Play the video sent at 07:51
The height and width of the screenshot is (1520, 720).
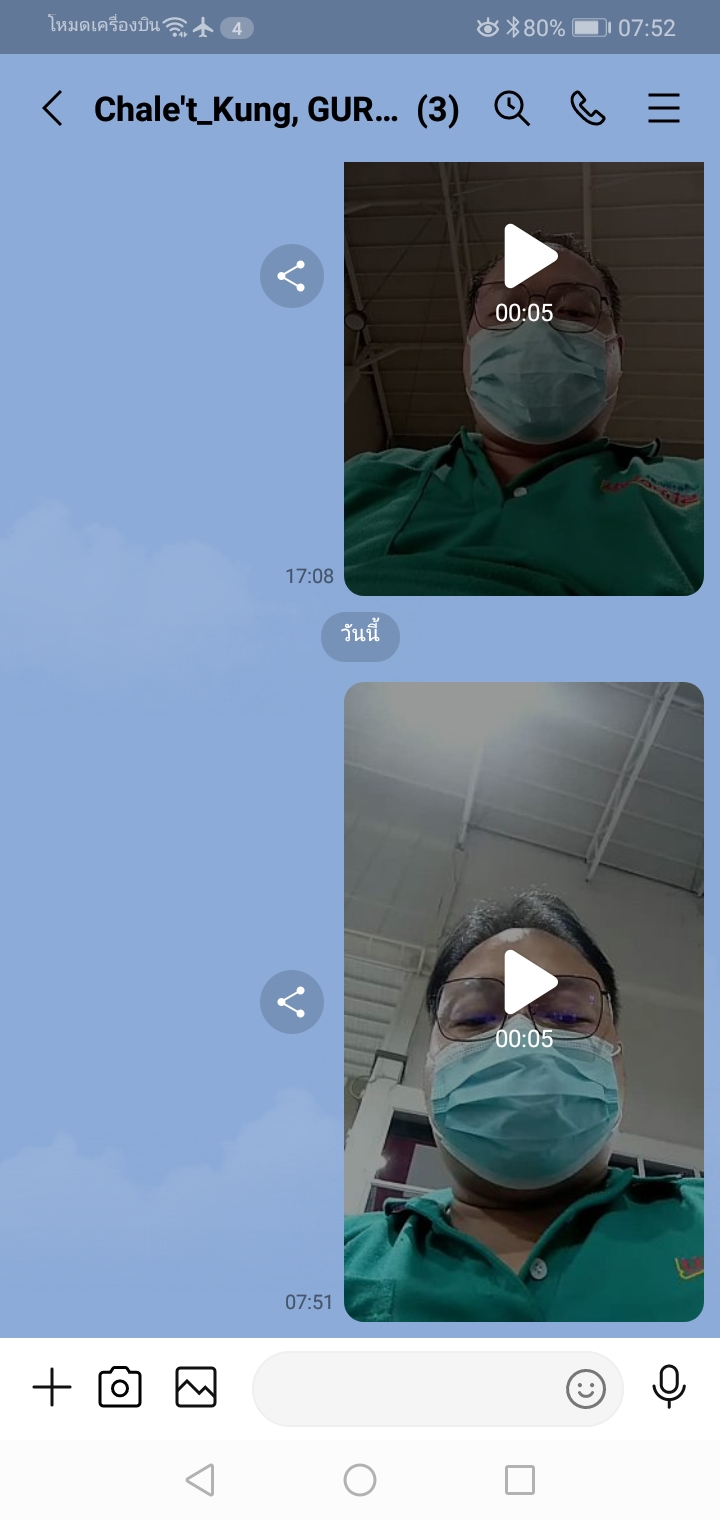pyautogui.click(x=529, y=984)
